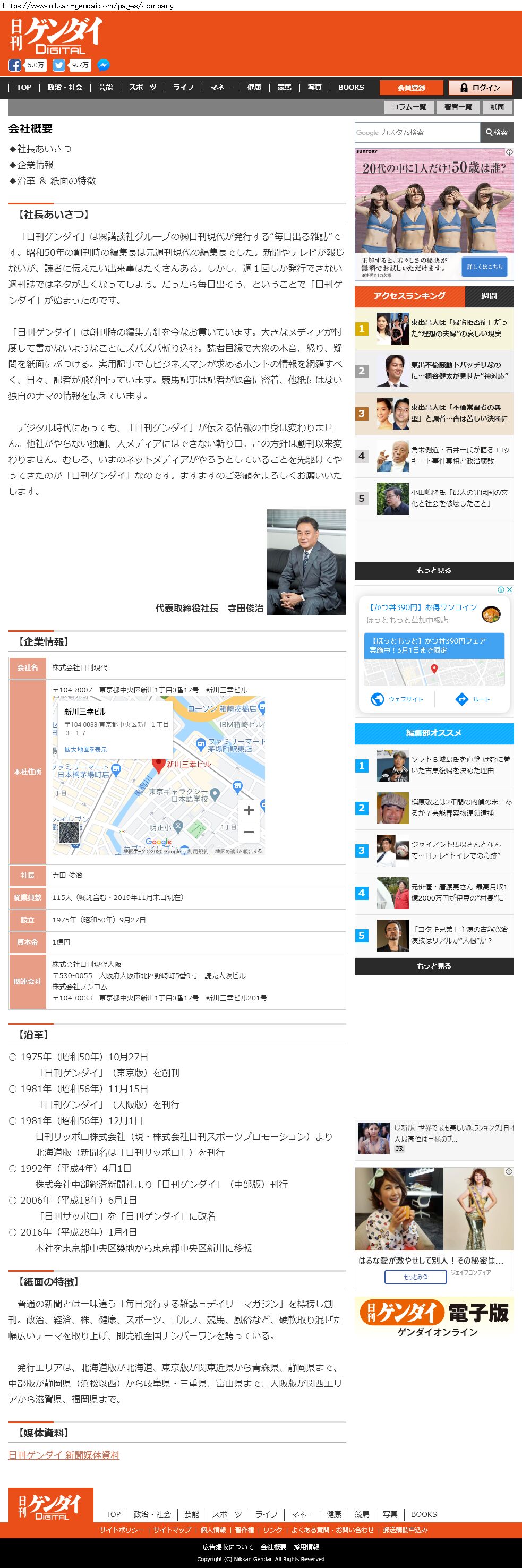Open 拡大地図を表示 on the map

pos(86,749)
